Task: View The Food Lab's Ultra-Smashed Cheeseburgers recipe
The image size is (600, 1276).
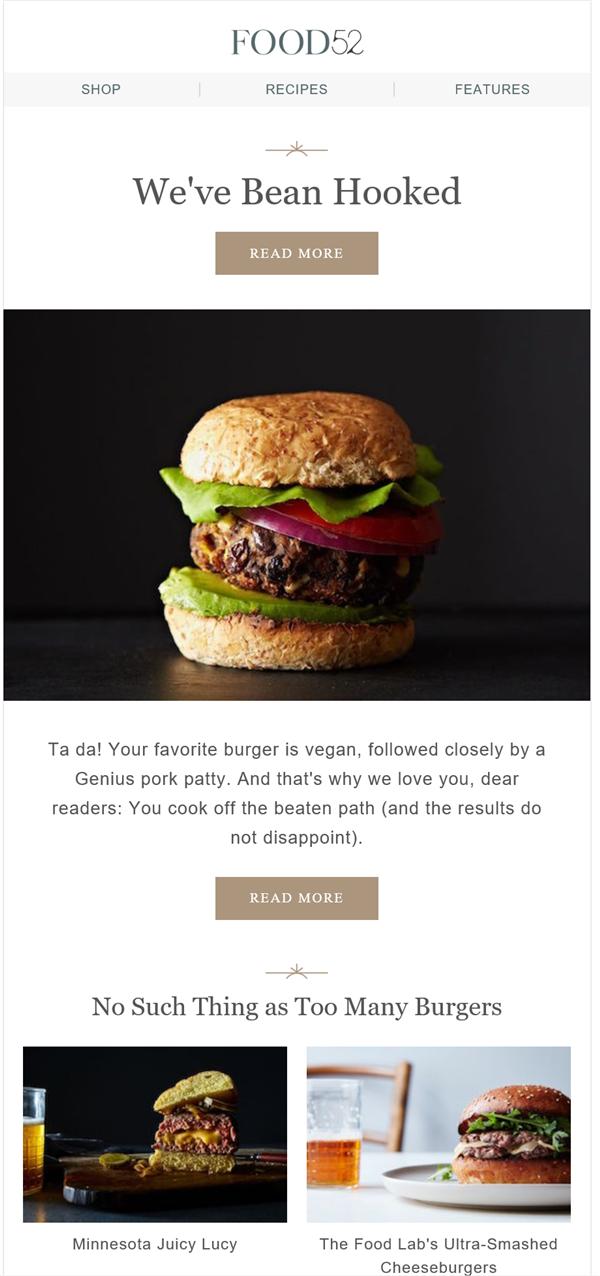Action: [438, 1134]
